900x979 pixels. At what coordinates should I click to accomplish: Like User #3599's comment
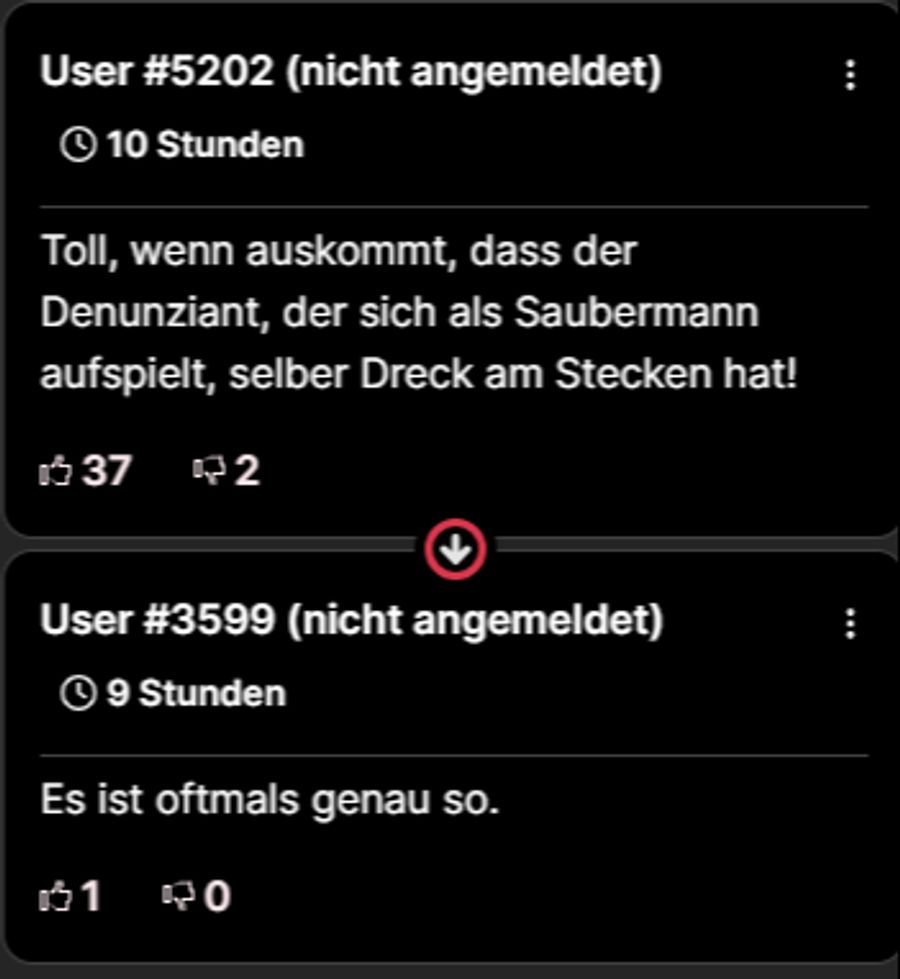[x=57, y=897]
